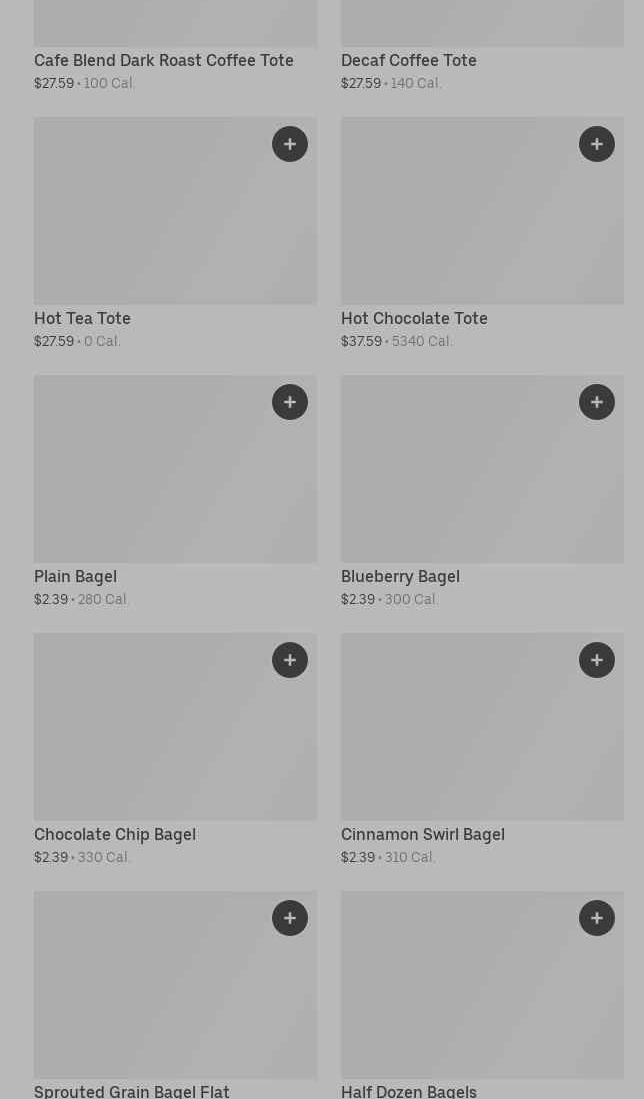Open the Blueberry Bagel item page
The width and height of the screenshot is (644, 1099).
[400, 576]
